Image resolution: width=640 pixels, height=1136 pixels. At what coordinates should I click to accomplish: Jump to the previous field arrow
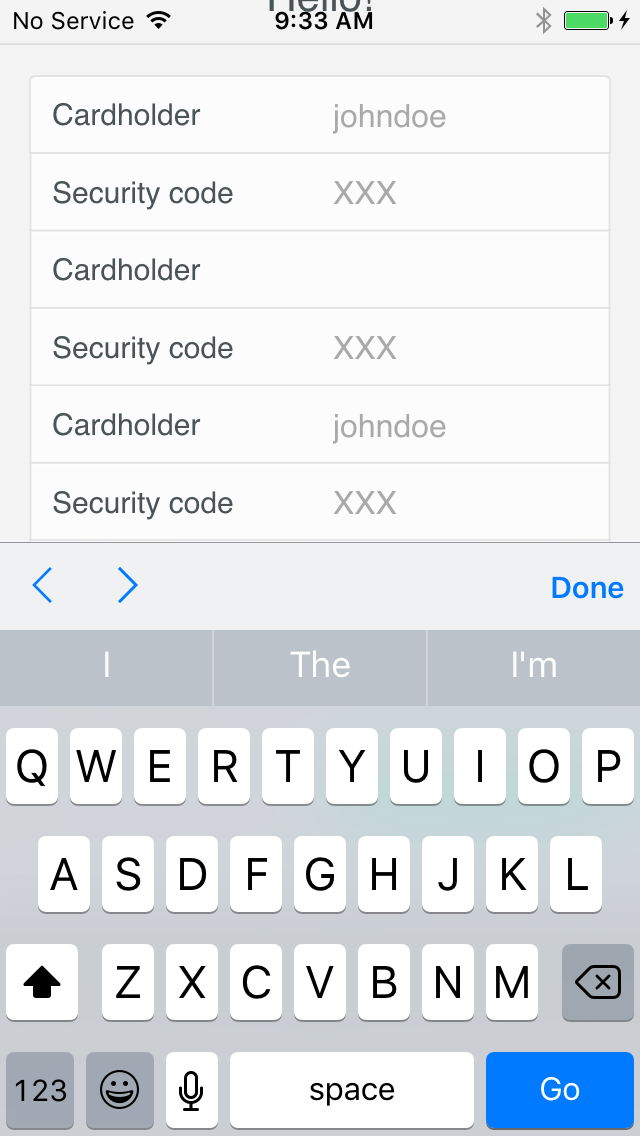click(x=43, y=585)
